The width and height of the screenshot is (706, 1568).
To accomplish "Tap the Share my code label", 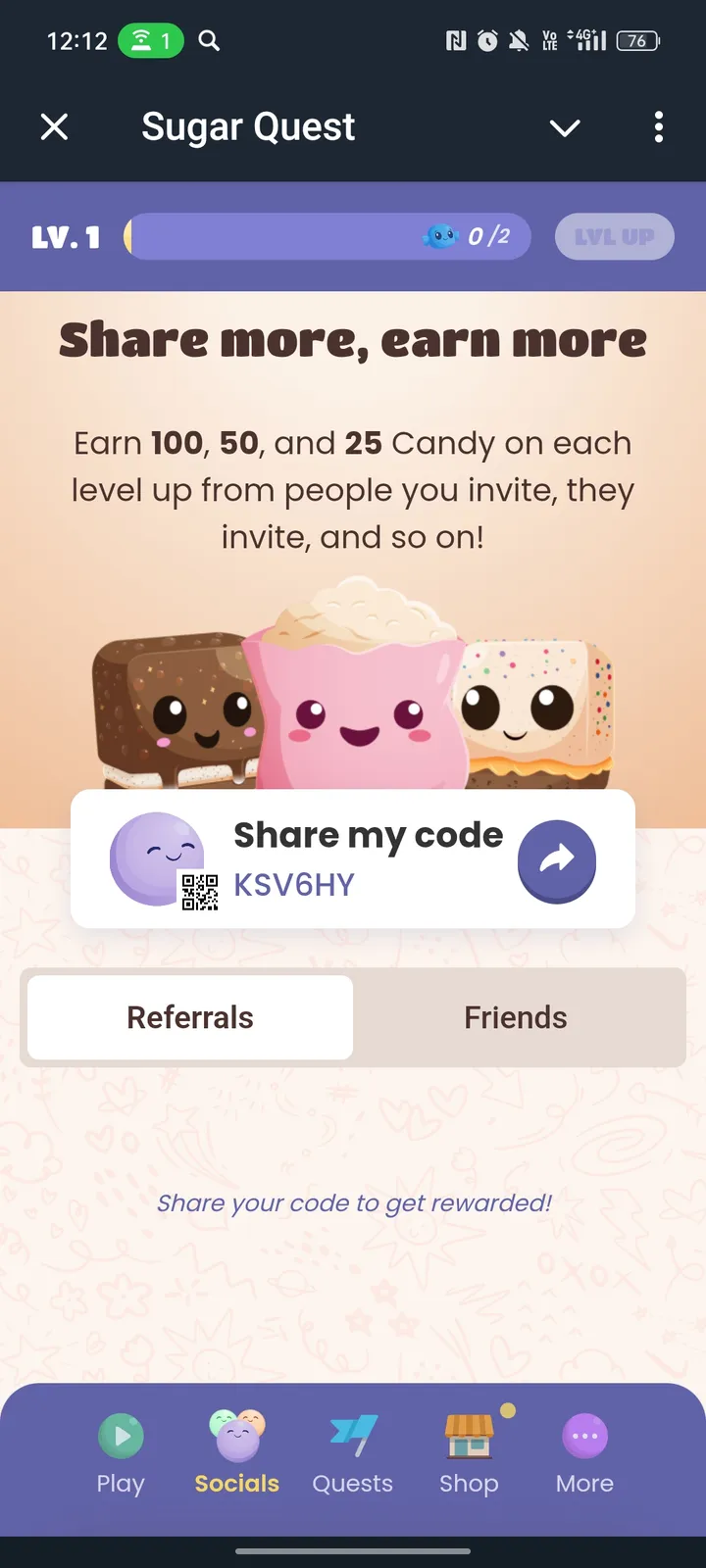I will 368,834.
